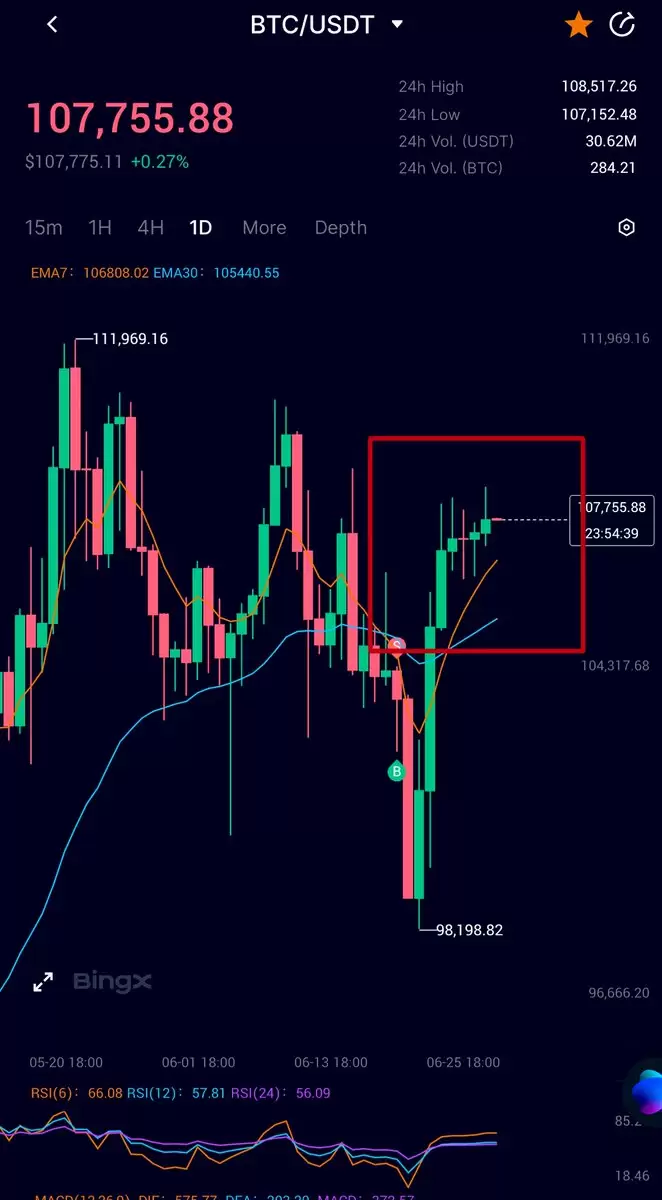Switch to the Depth view
The width and height of the screenshot is (662, 1200).
(341, 228)
